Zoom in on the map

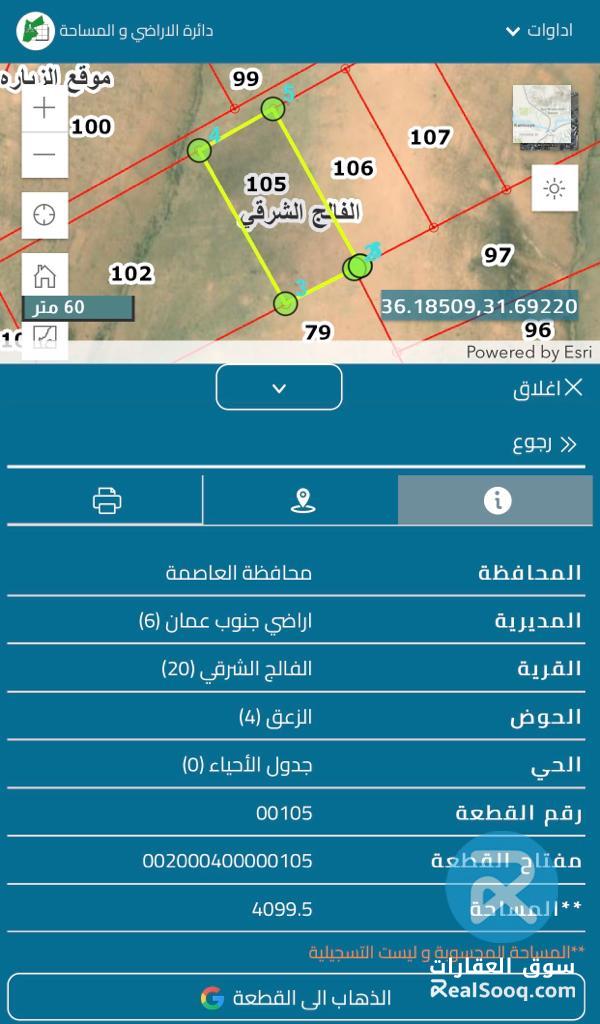point(45,108)
